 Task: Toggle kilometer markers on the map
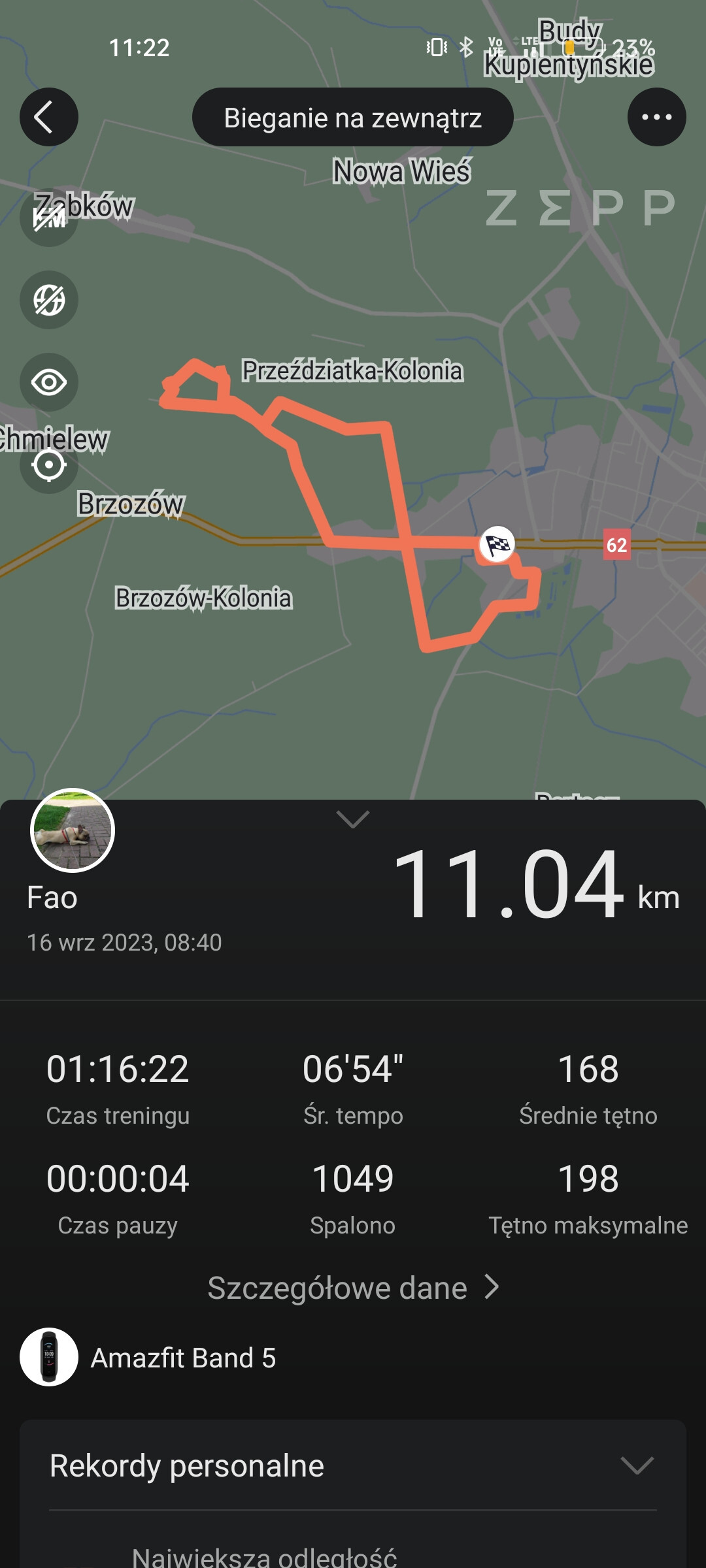pos(49,218)
